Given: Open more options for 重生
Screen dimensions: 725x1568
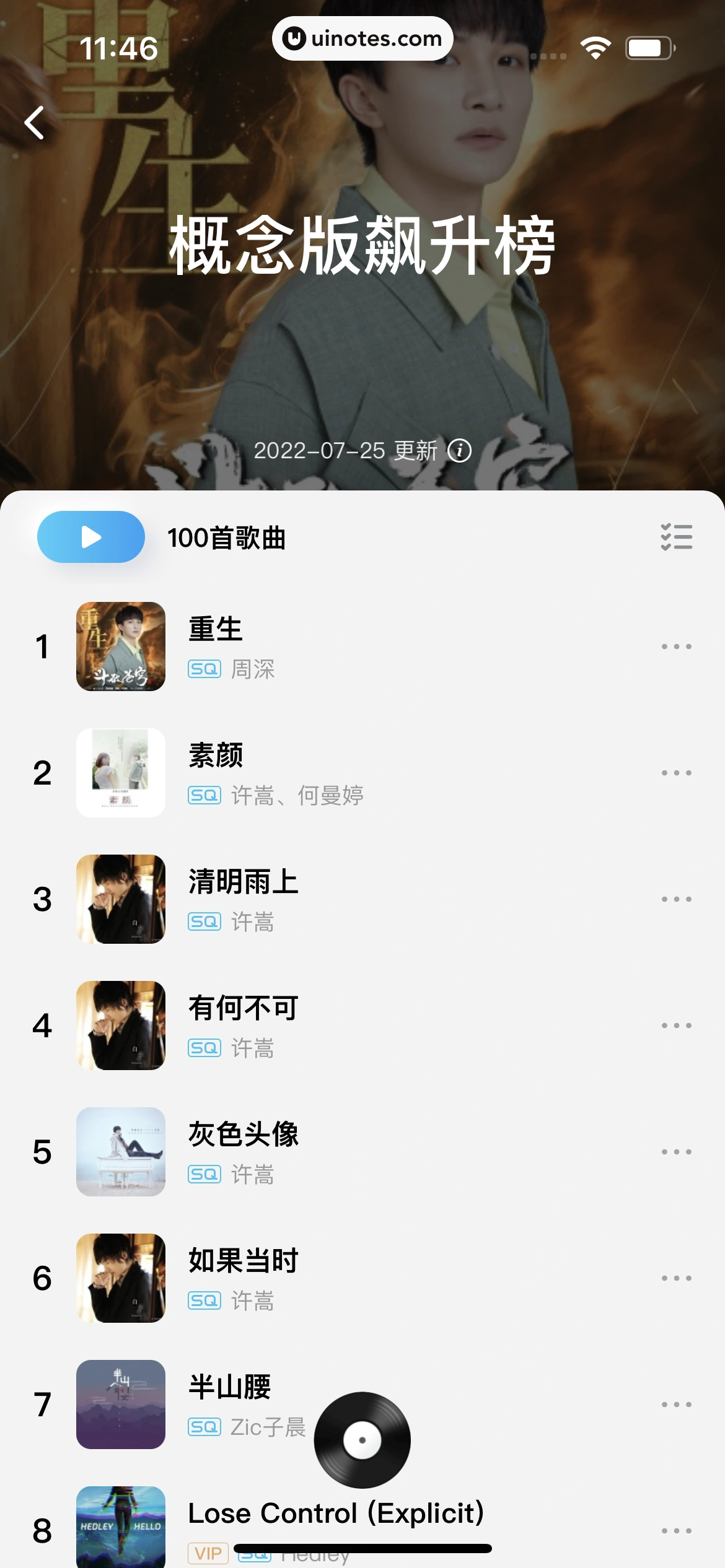Looking at the screenshot, I should tap(677, 647).
